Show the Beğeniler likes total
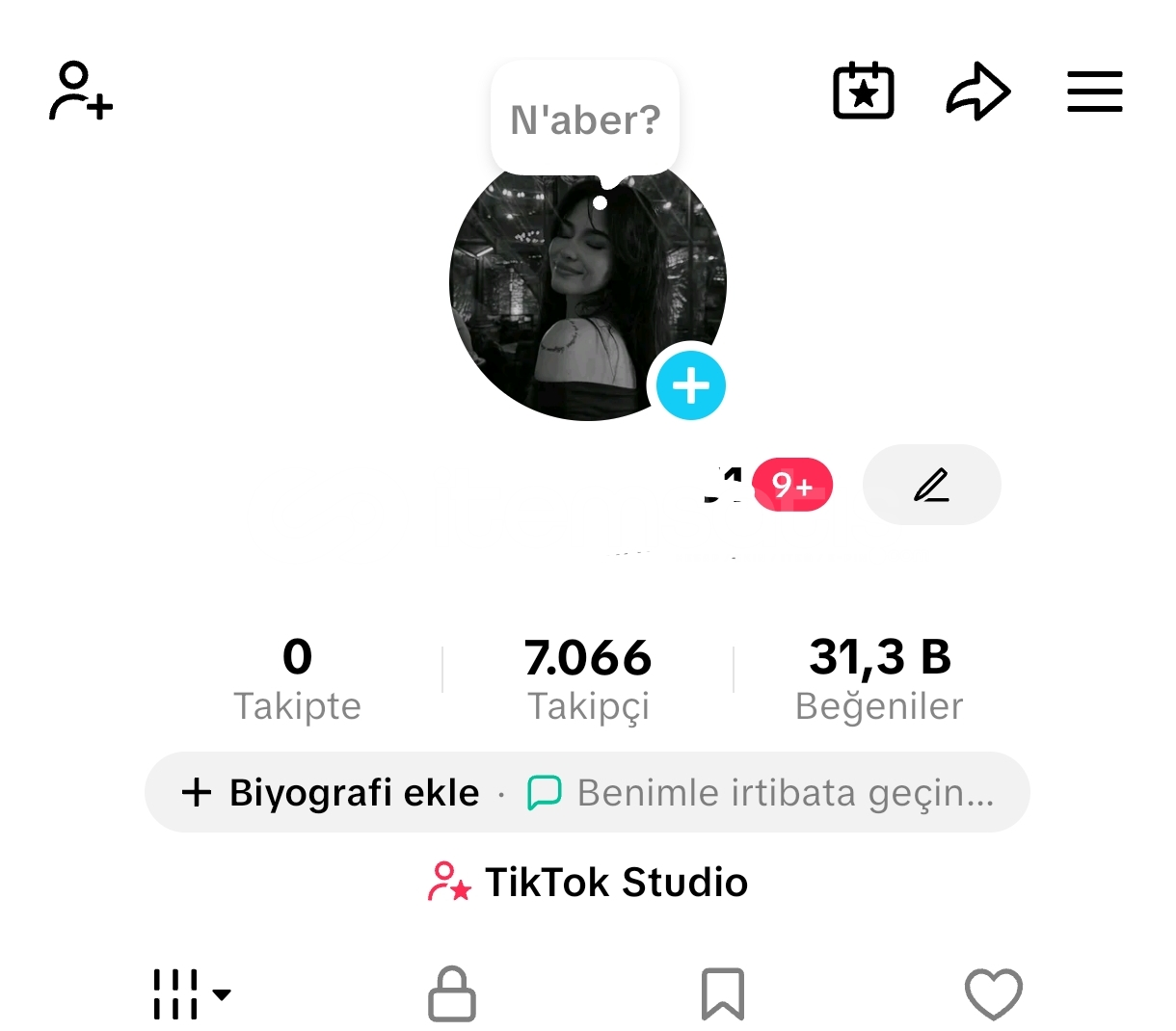The image size is (1176, 1031). click(879, 678)
